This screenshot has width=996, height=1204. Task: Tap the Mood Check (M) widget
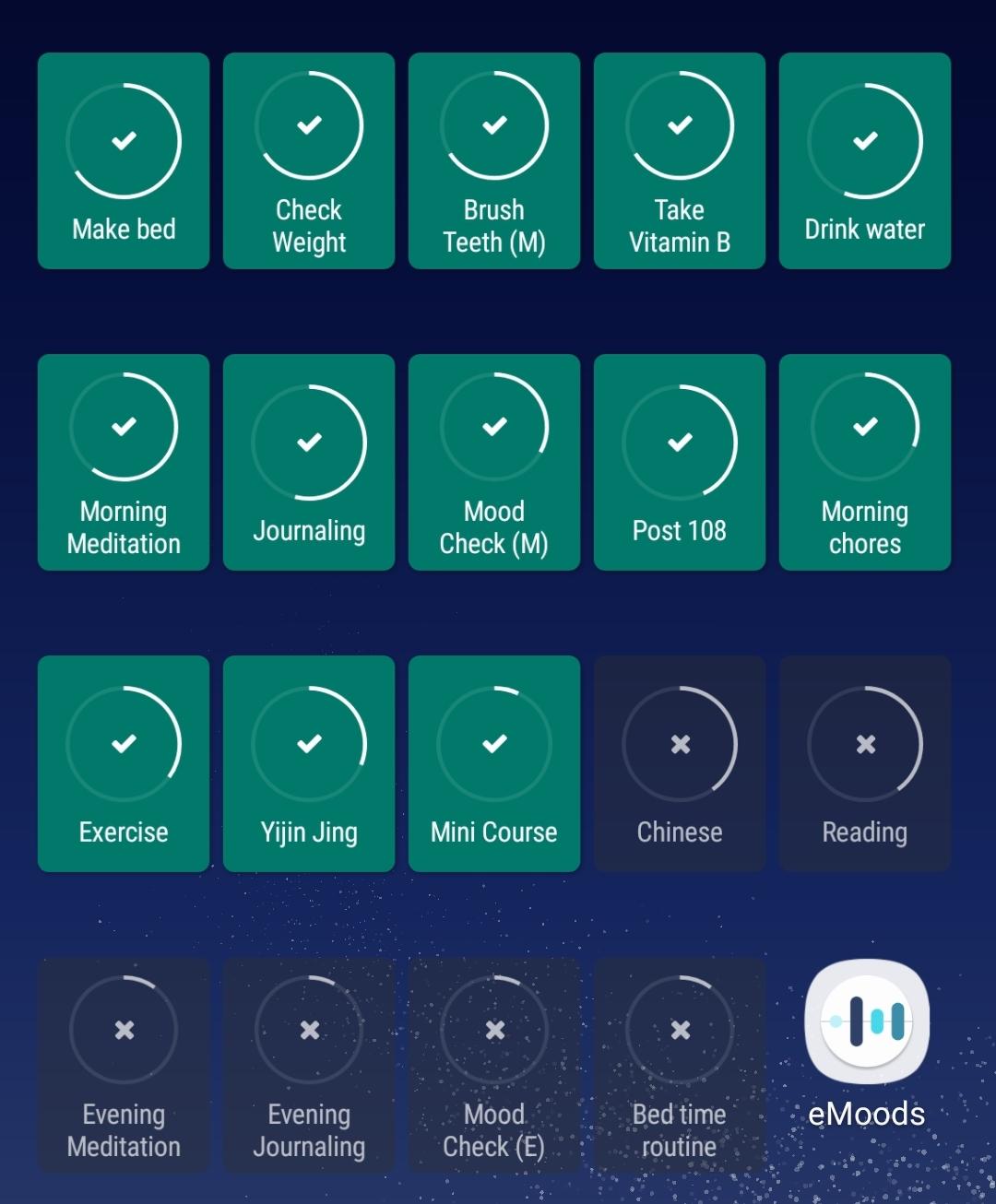(x=494, y=462)
